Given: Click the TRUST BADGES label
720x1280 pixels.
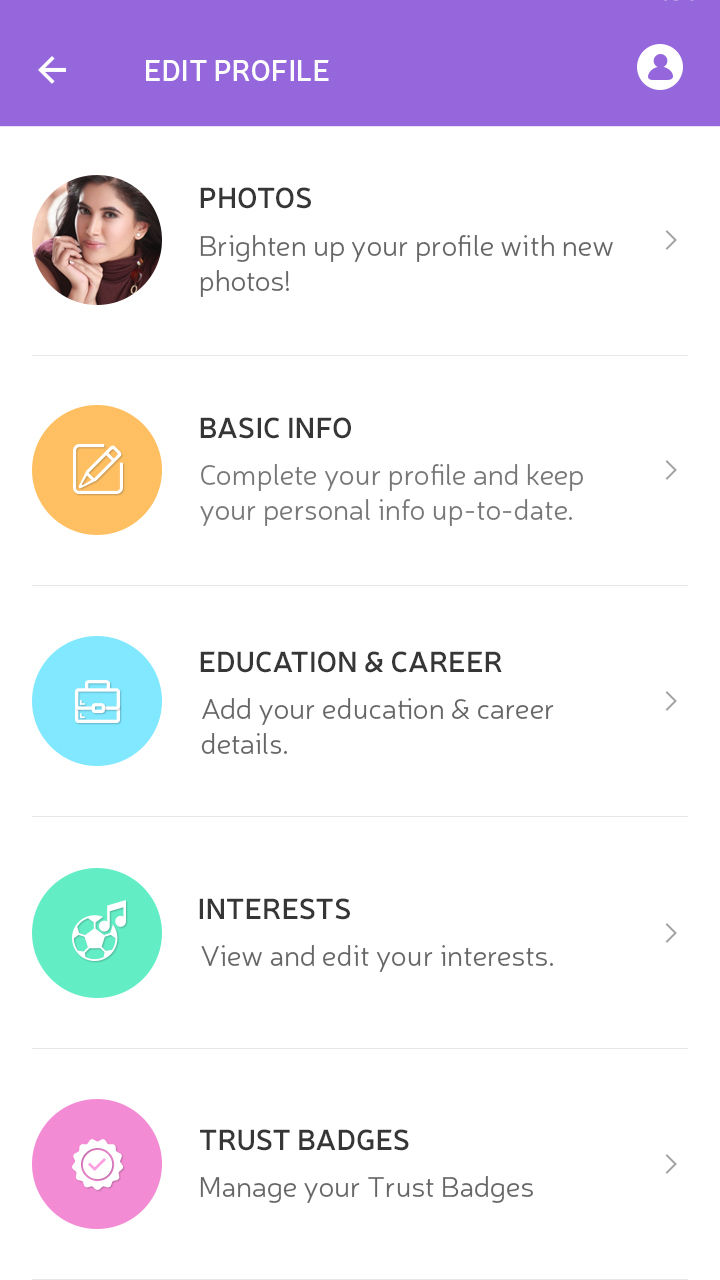Looking at the screenshot, I should coord(304,1141).
